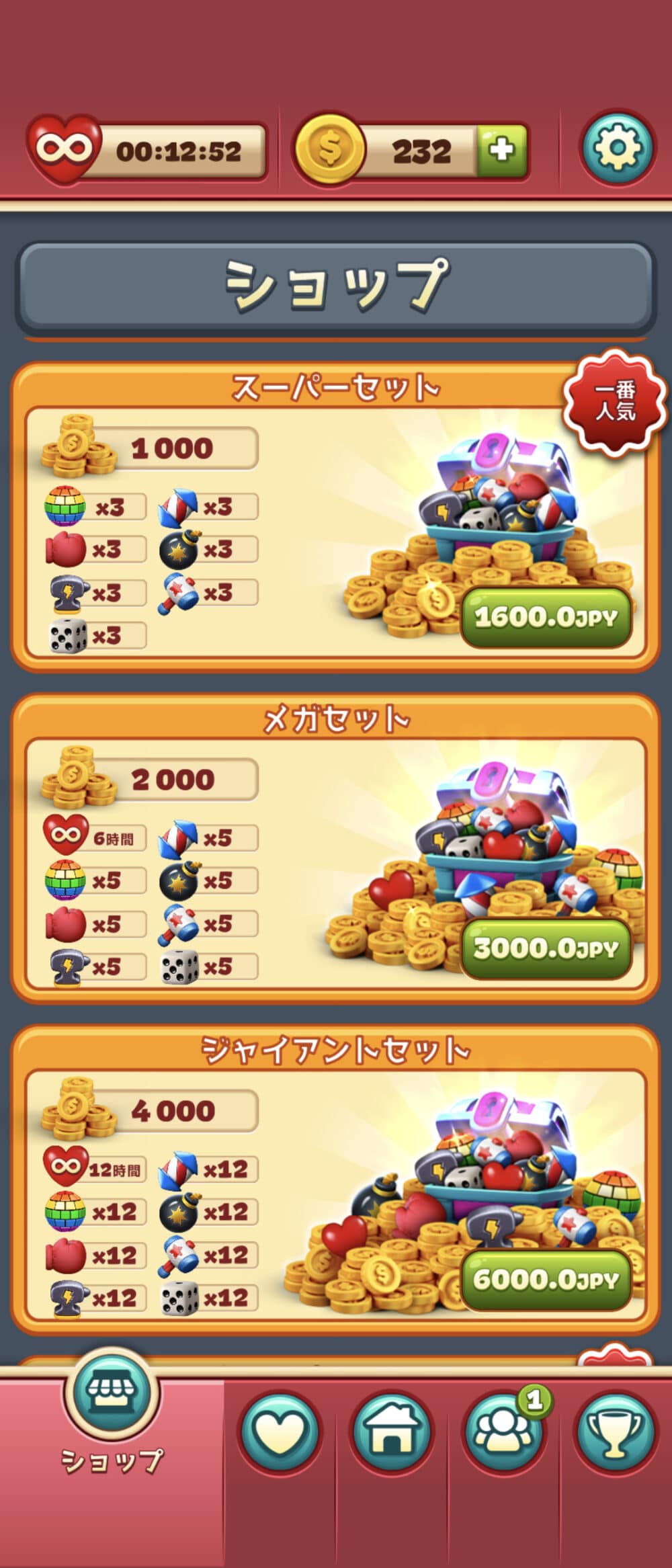Open the friends tab with notification badge
This screenshot has width=672, height=1568.
501,1432
